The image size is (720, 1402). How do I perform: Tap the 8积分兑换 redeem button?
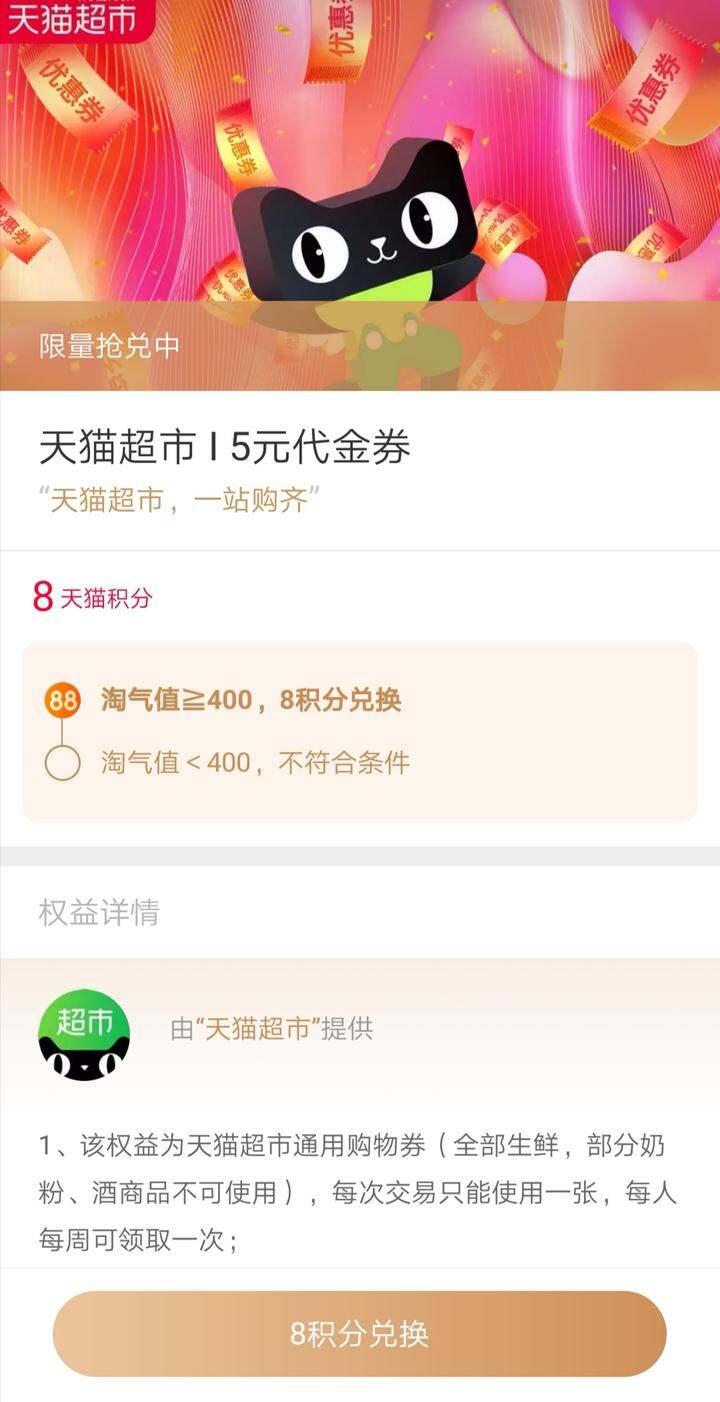(359, 1333)
